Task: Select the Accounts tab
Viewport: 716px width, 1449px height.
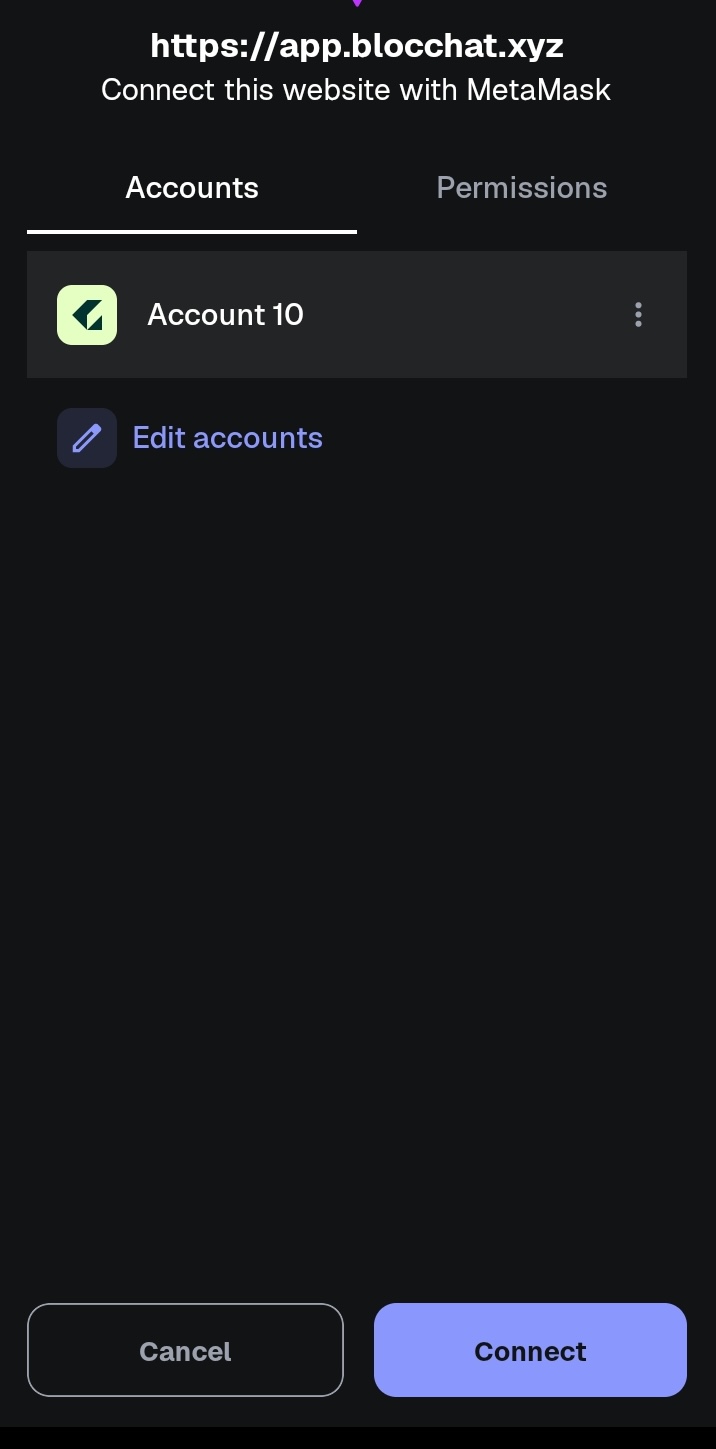Action: click(192, 188)
